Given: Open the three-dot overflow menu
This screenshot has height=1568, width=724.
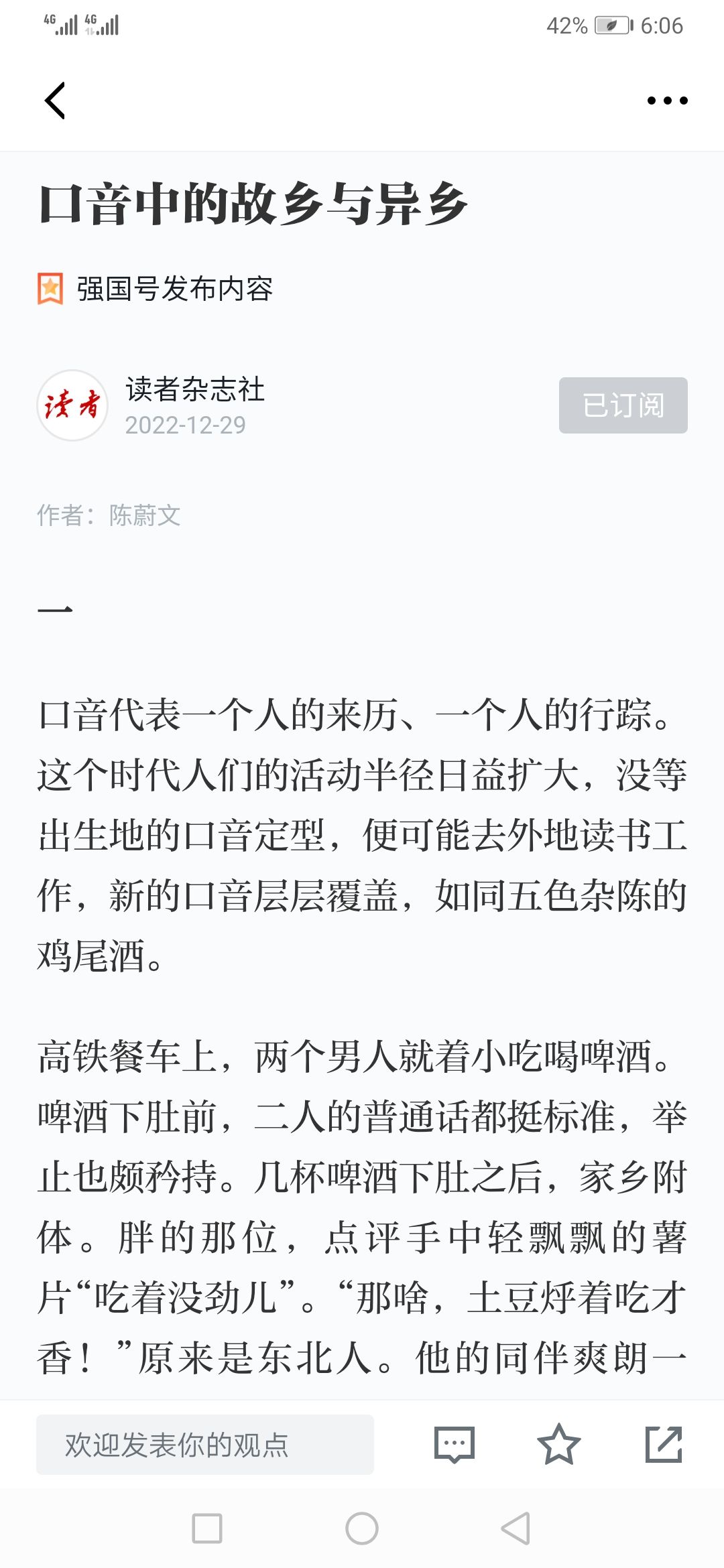Looking at the screenshot, I should (667, 101).
